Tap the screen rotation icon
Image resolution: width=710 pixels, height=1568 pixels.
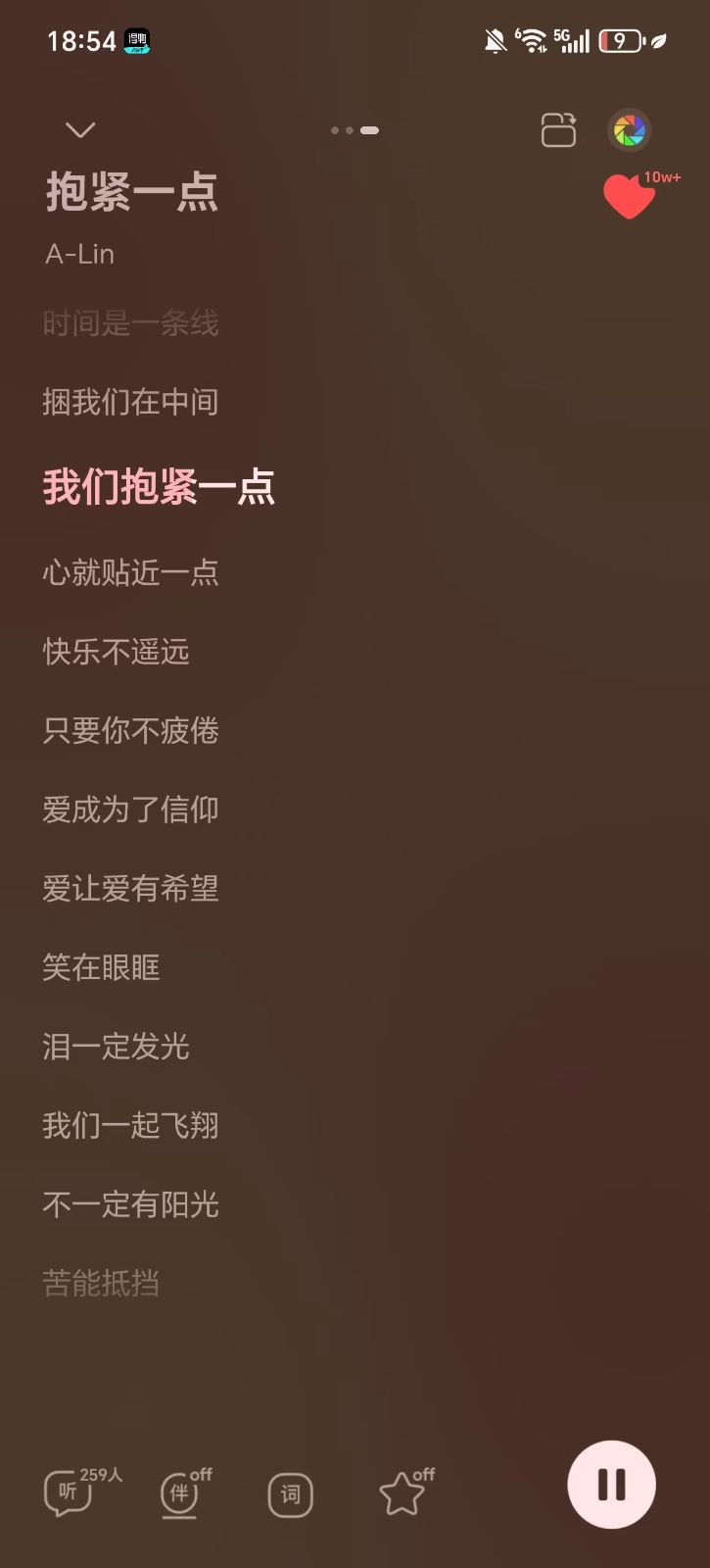coord(558,130)
